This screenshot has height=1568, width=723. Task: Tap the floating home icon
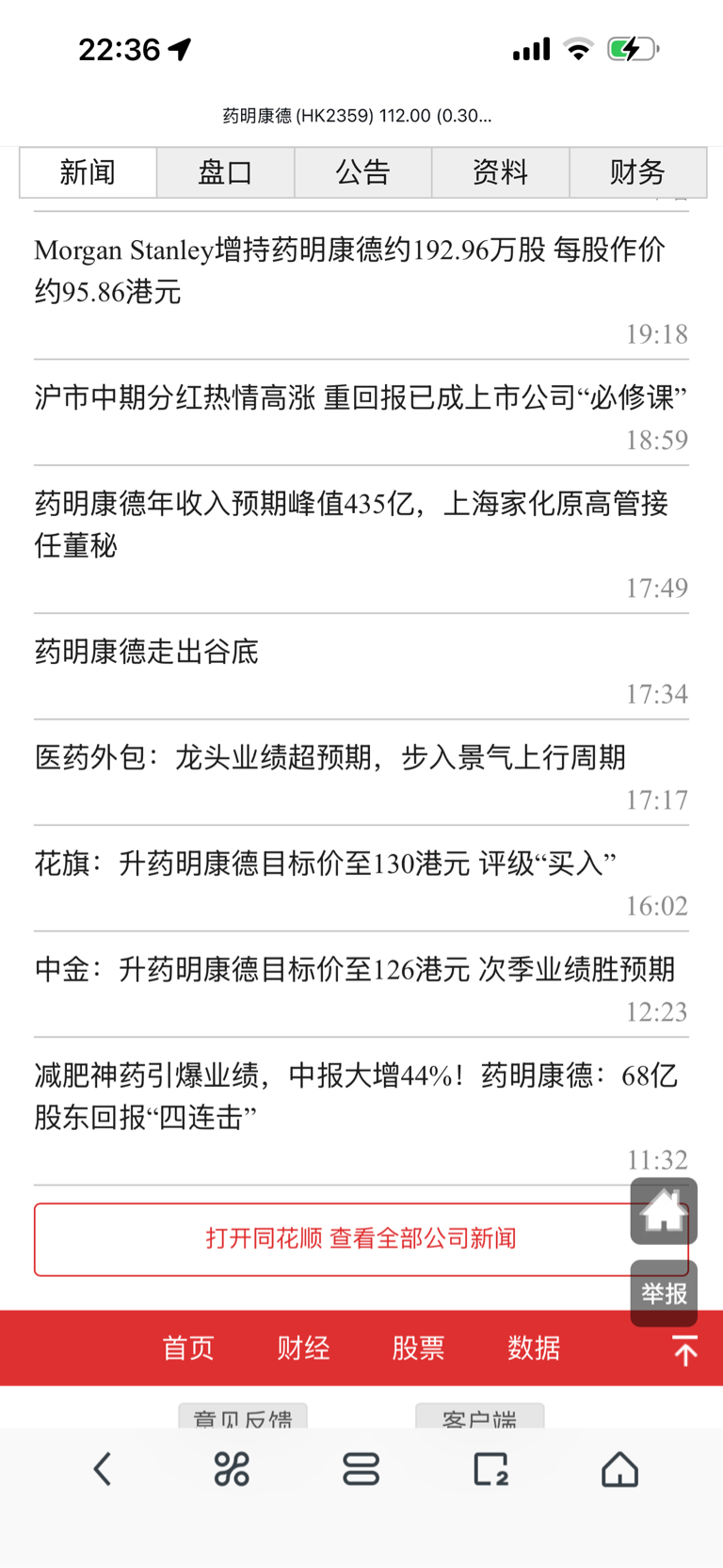[664, 1211]
